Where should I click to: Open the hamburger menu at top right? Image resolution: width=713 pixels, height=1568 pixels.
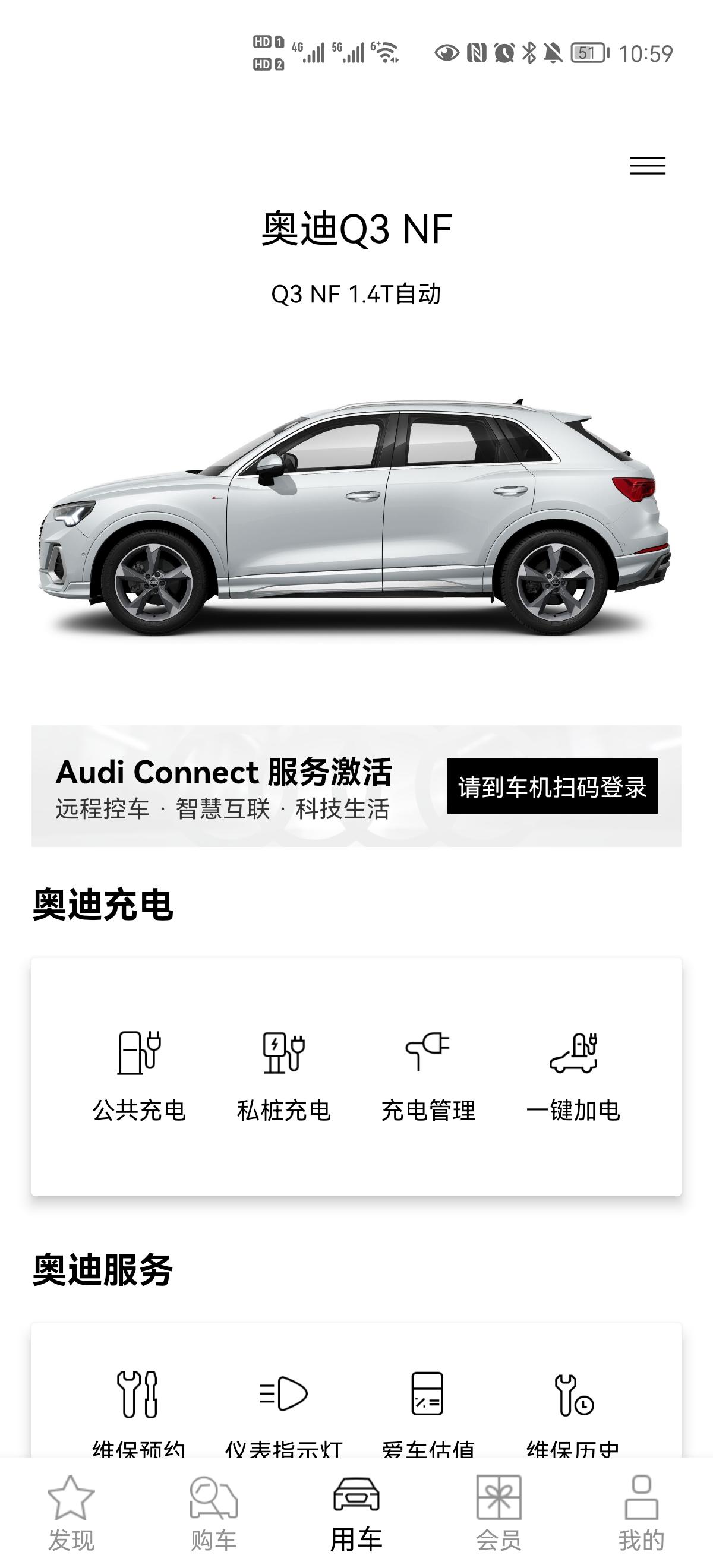647,166
